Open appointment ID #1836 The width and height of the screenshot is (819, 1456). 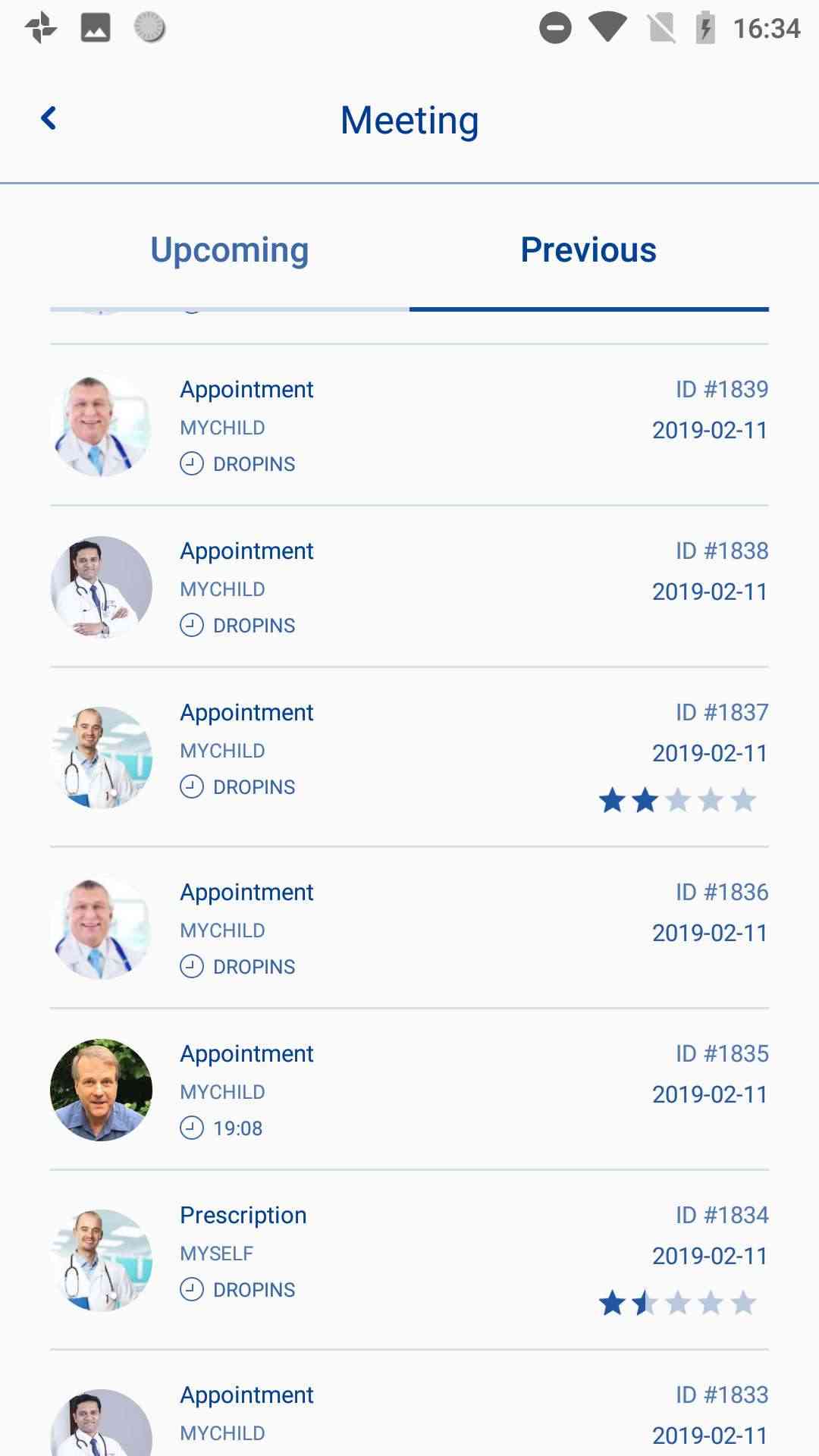[x=409, y=928]
